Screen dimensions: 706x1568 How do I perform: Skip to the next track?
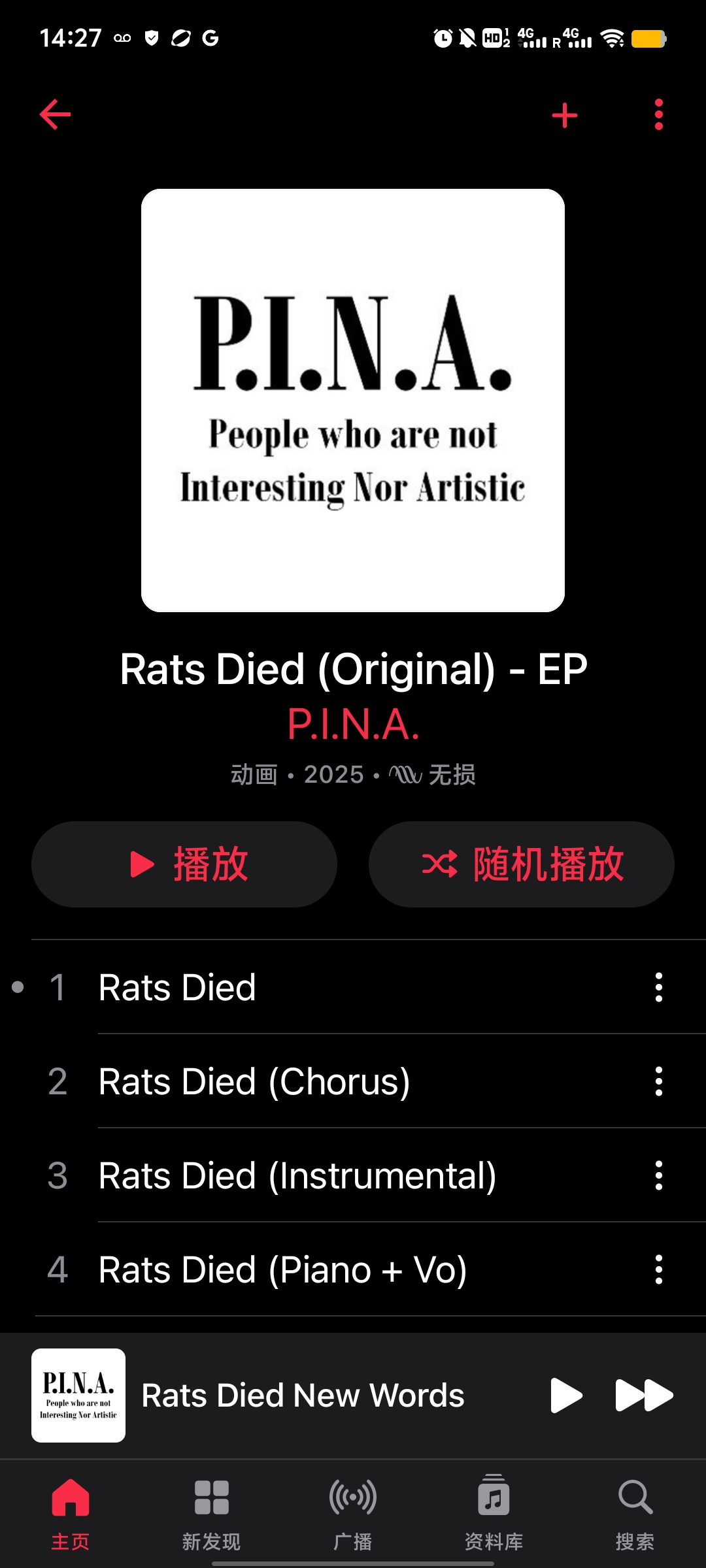(644, 1396)
